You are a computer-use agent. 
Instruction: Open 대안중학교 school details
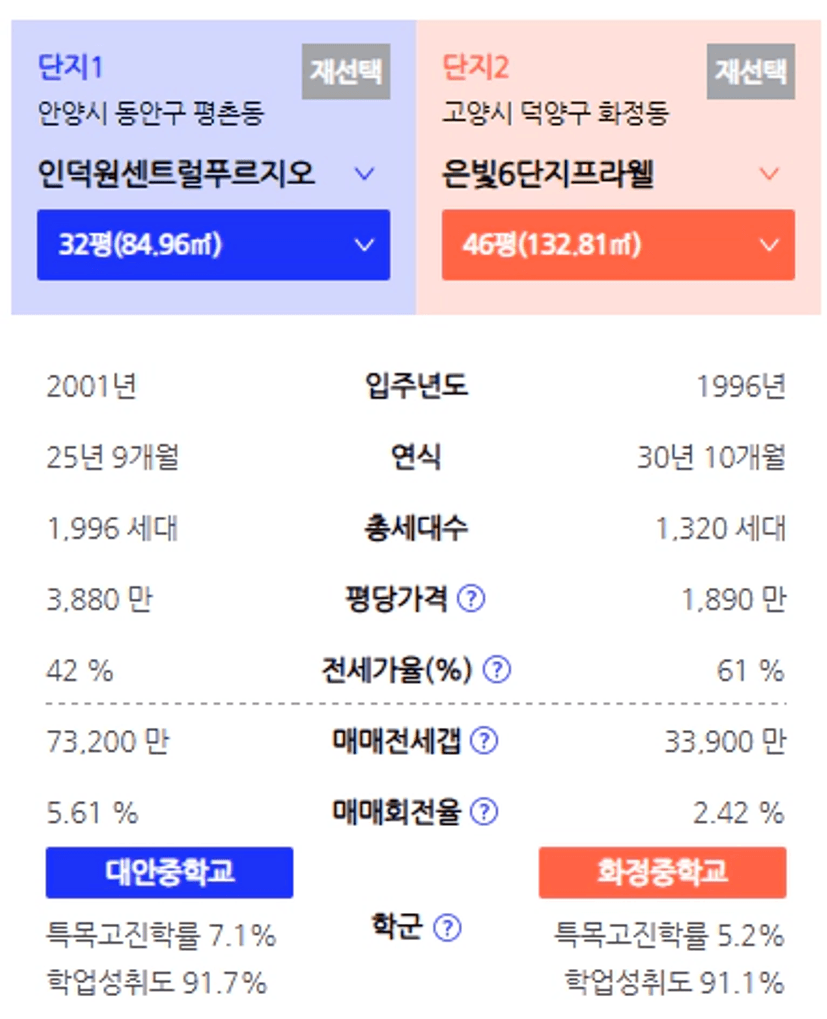[169, 872]
